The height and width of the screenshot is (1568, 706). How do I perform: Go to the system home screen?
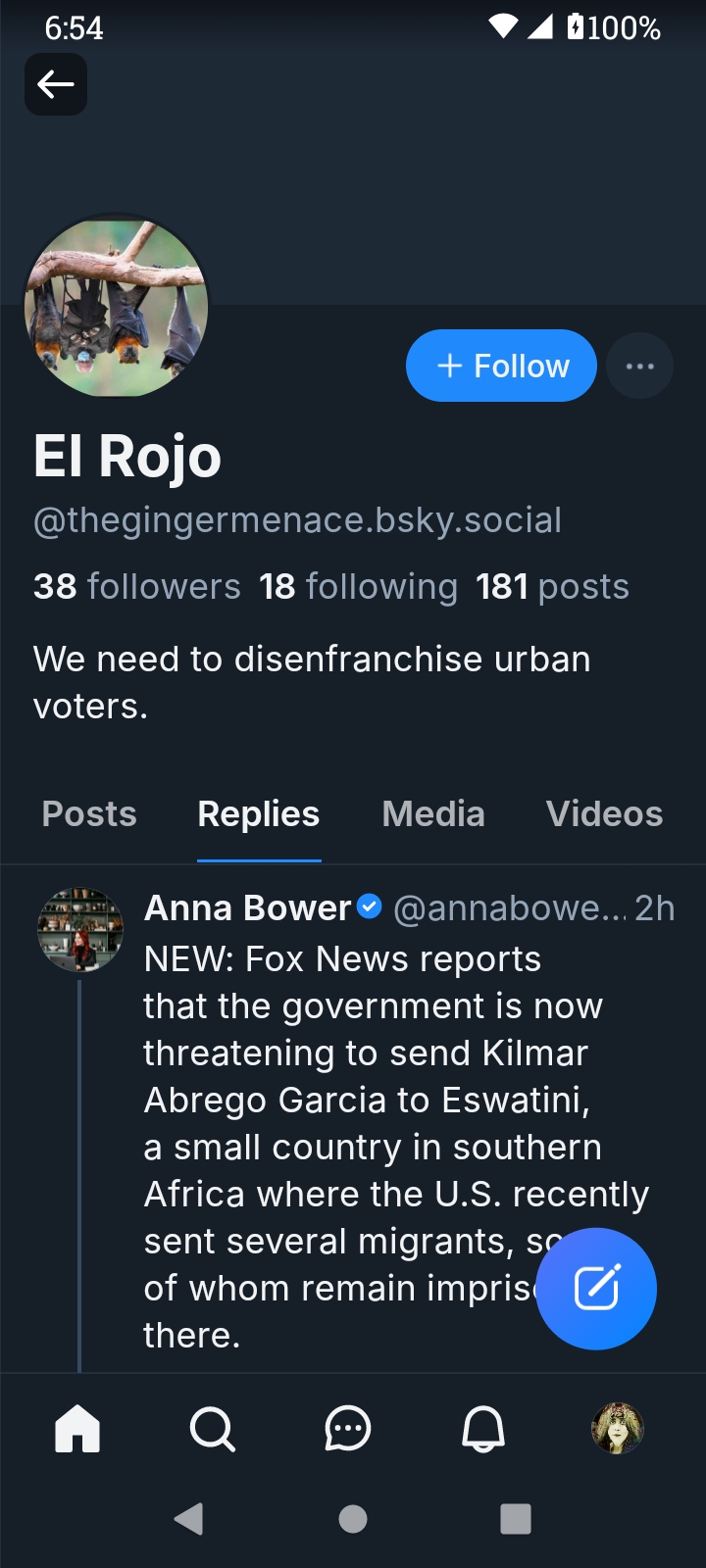click(353, 1518)
